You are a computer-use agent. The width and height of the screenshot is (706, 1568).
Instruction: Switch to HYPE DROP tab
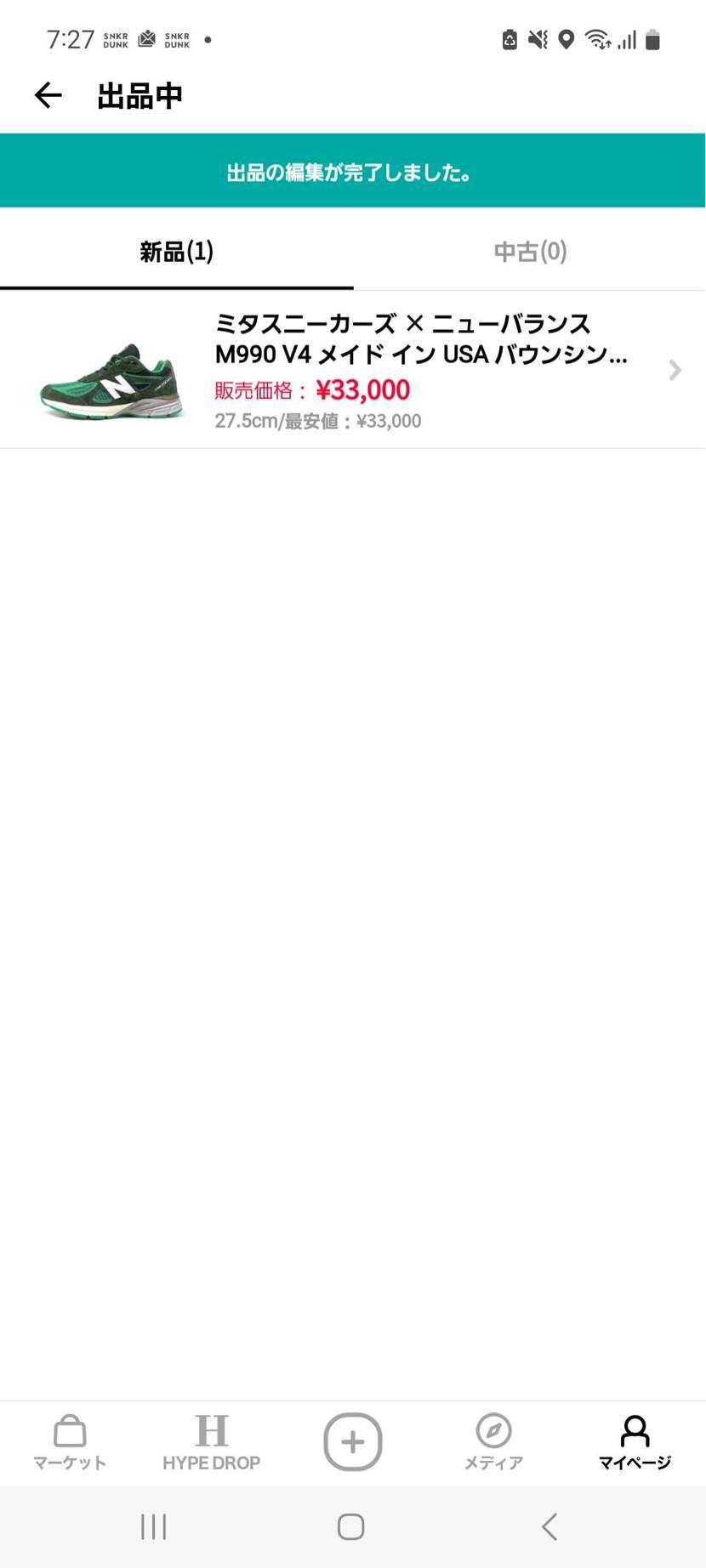click(x=211, y=1442)
